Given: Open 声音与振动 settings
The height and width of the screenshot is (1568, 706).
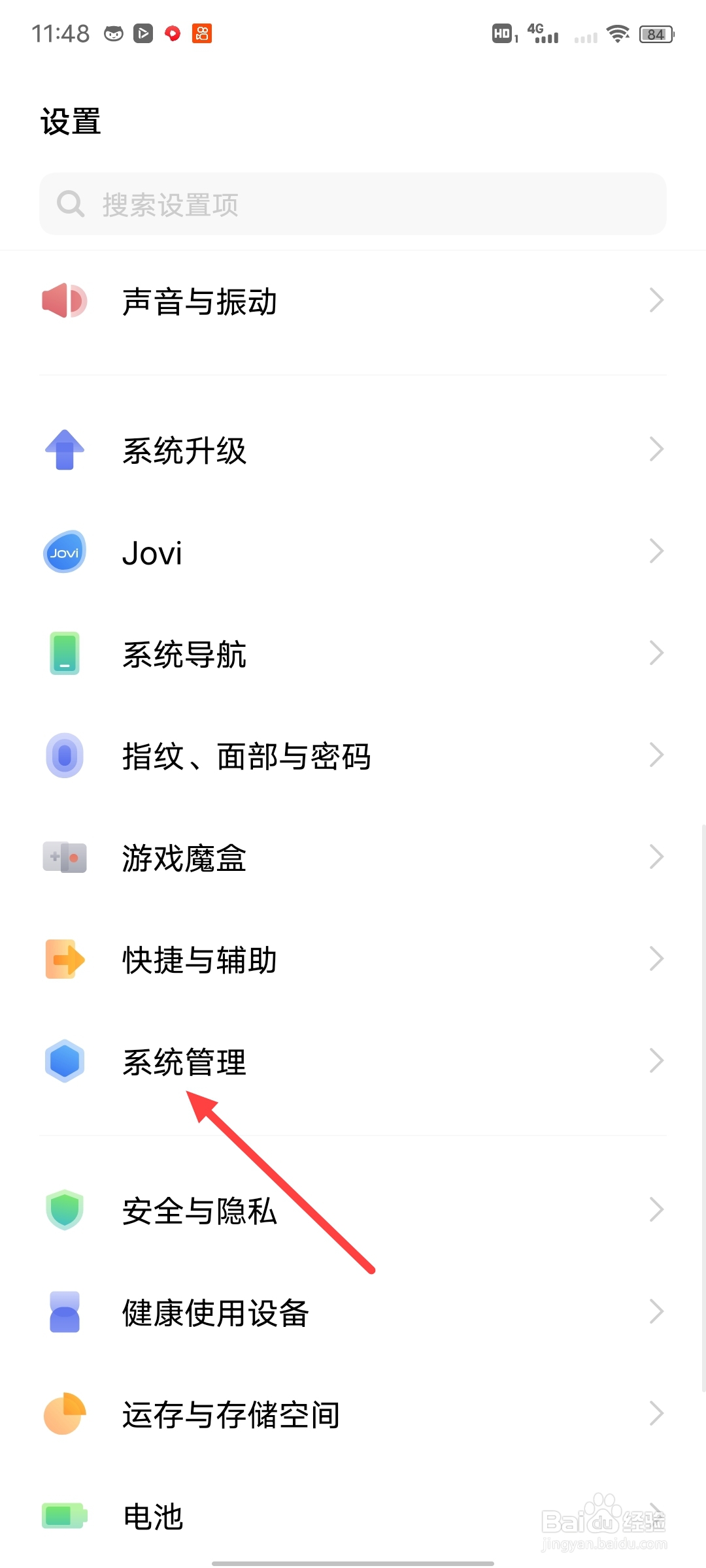Looking at the screenshot, I should coord(353,301).
